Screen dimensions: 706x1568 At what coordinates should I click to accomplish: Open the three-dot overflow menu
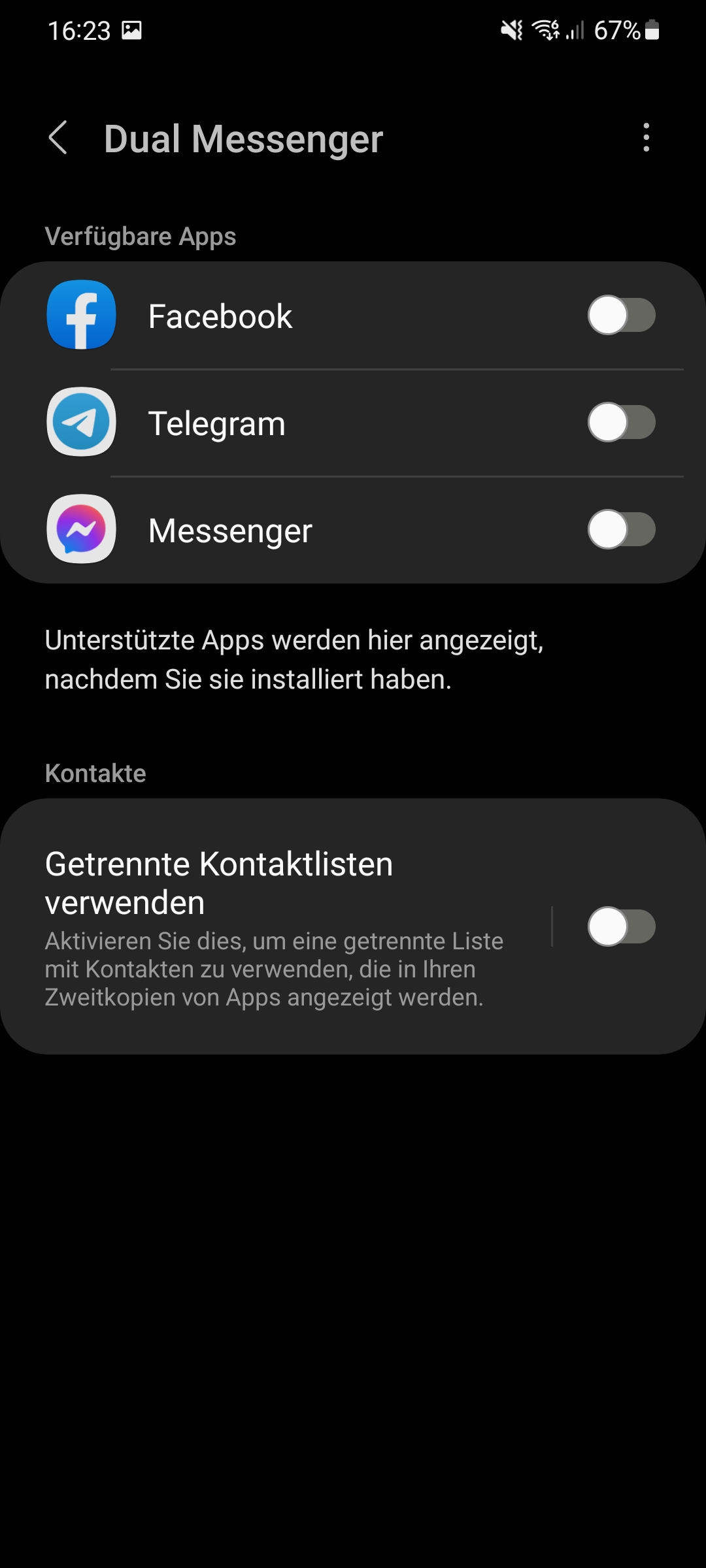point(647,139)
